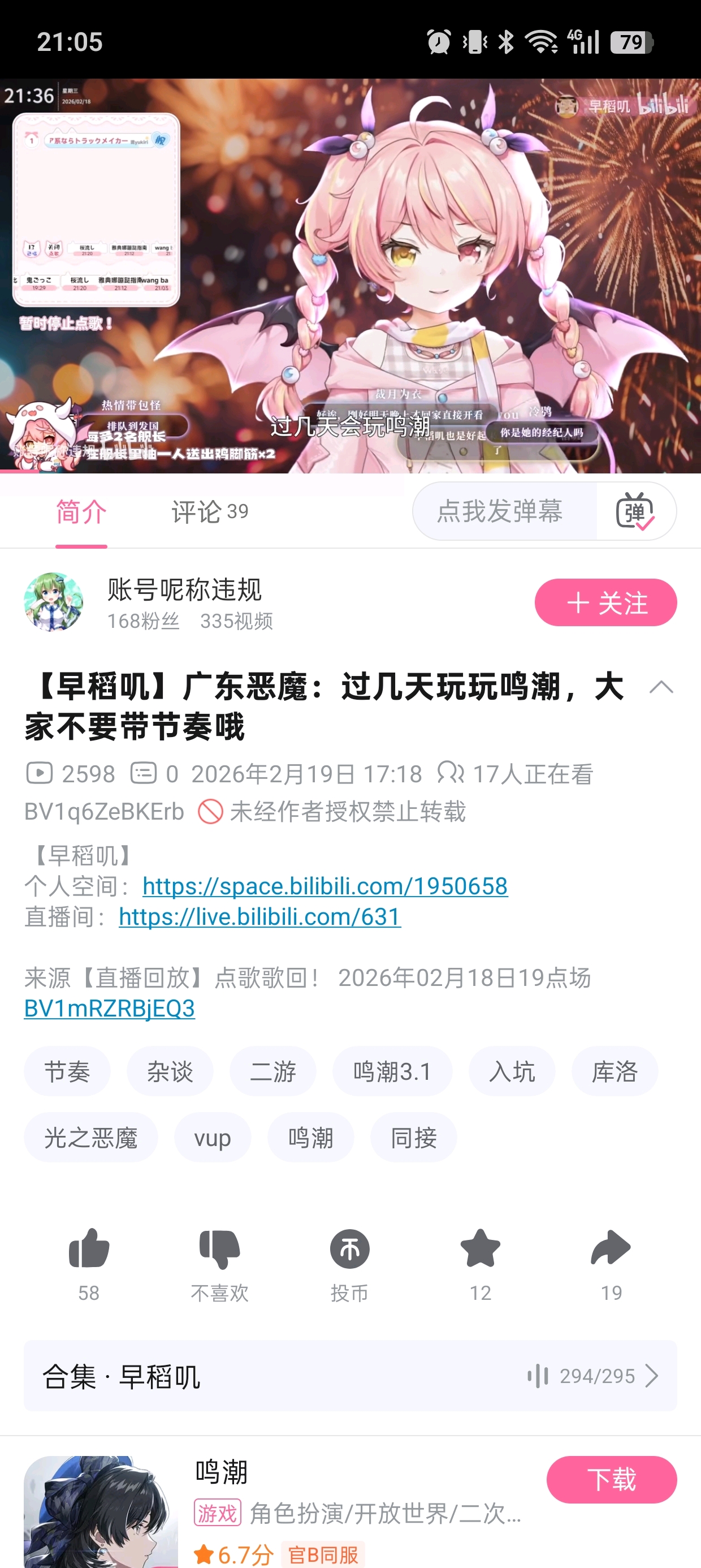Give coins via 投币 icon
The height and width of the screenshot is (1568, 701).
point(350,1249)
